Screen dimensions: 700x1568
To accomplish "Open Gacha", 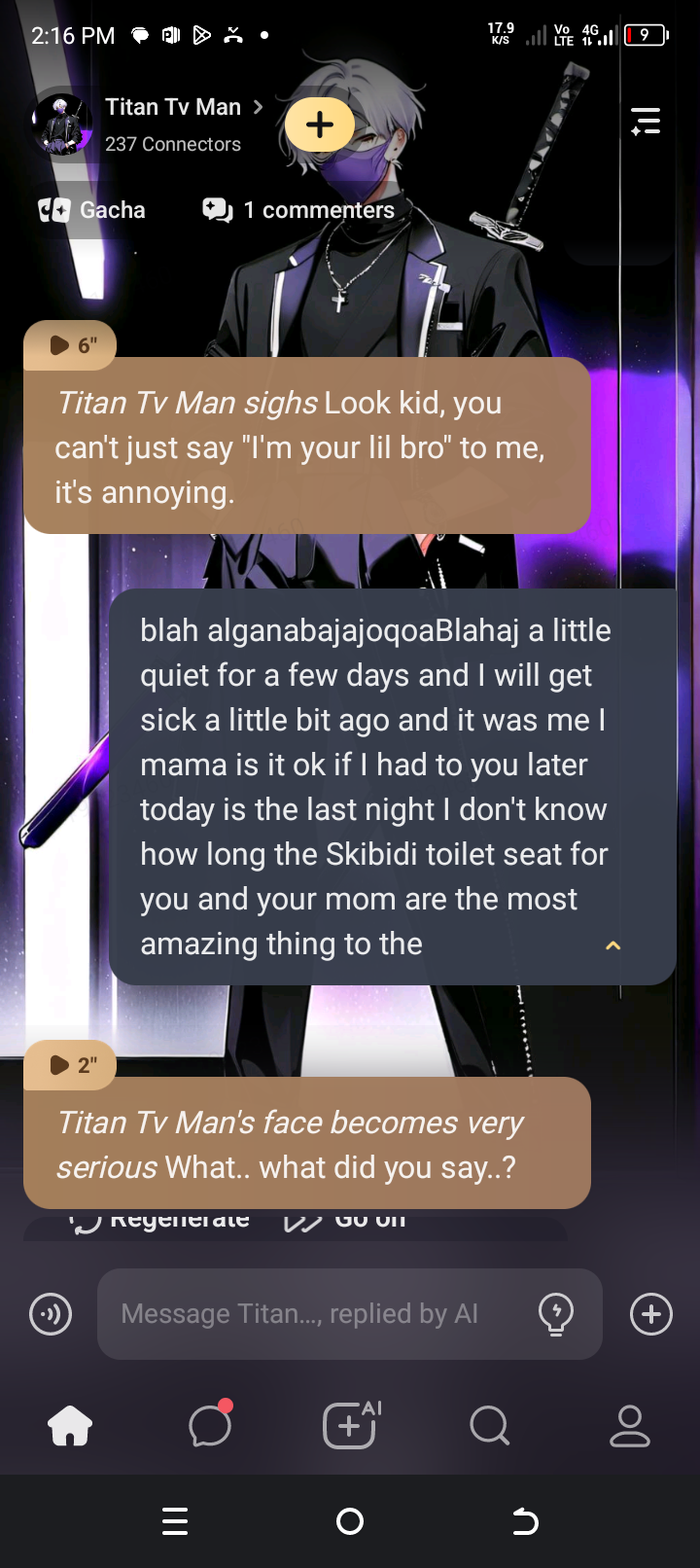I will (x=92, y=210).
